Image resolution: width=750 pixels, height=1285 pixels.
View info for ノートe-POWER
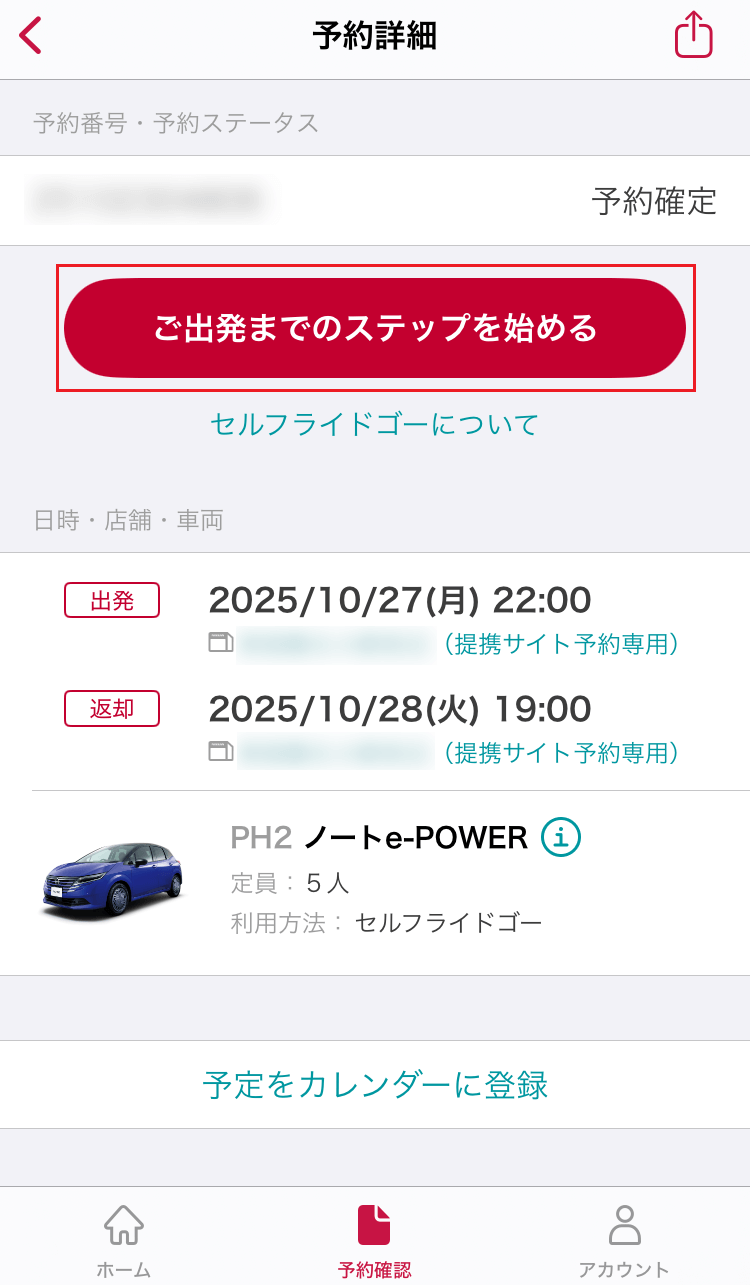click(x=561, y=837)
